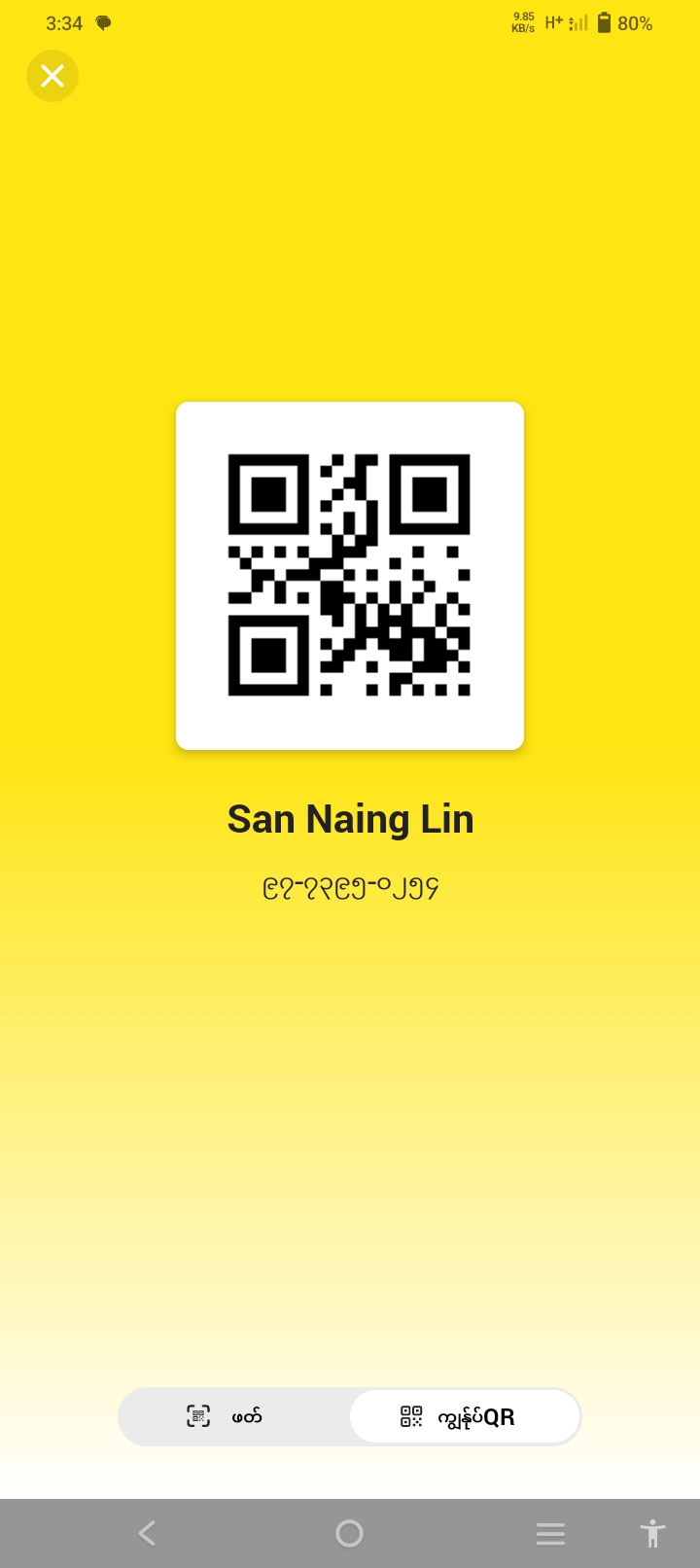Go back using the system back button
Image resolution: width=700 pixels, height=1568 pixels.
tap(148, 1534)
